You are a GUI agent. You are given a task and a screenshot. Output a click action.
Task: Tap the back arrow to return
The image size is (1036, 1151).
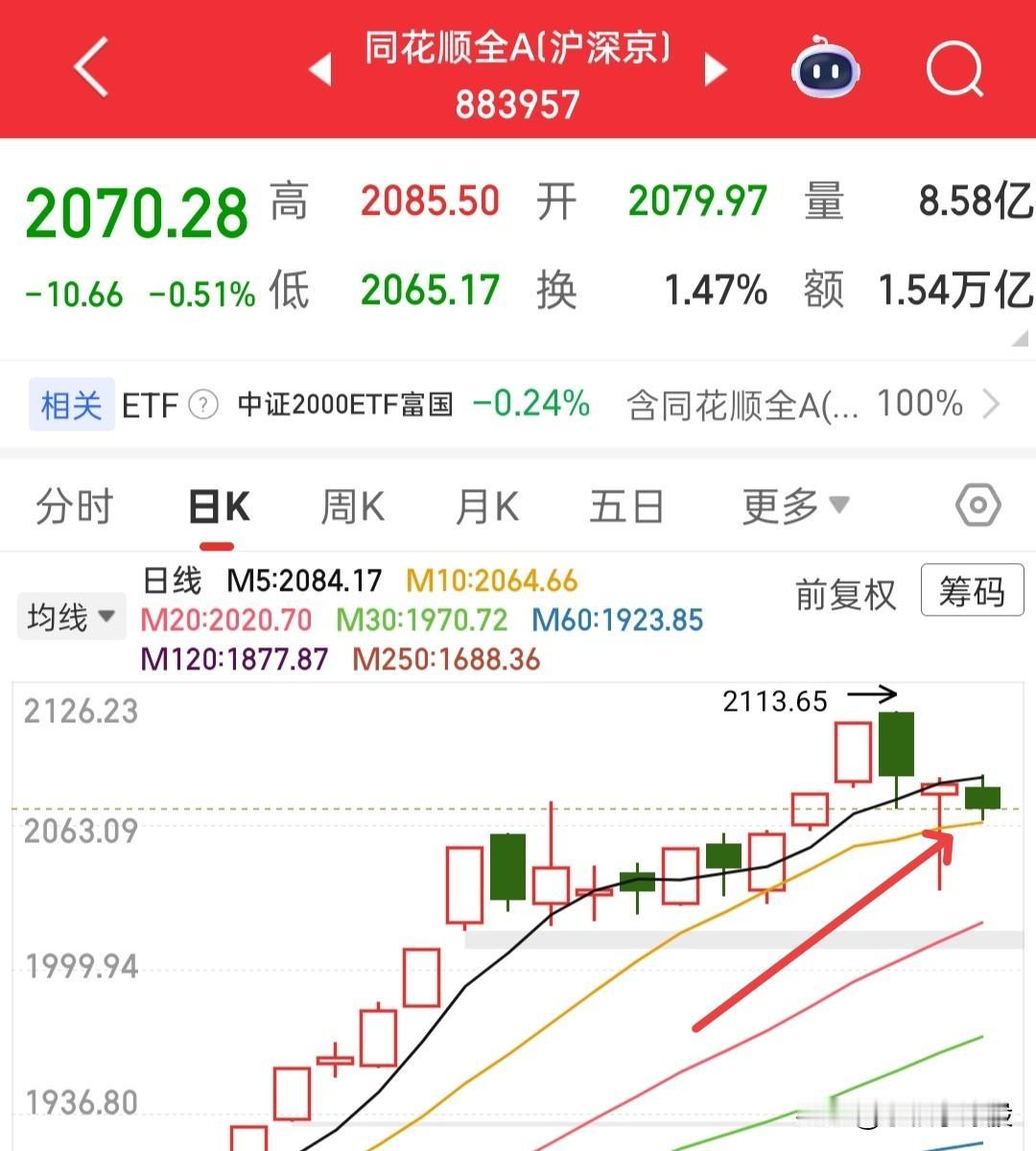click(x=91, y=68)
